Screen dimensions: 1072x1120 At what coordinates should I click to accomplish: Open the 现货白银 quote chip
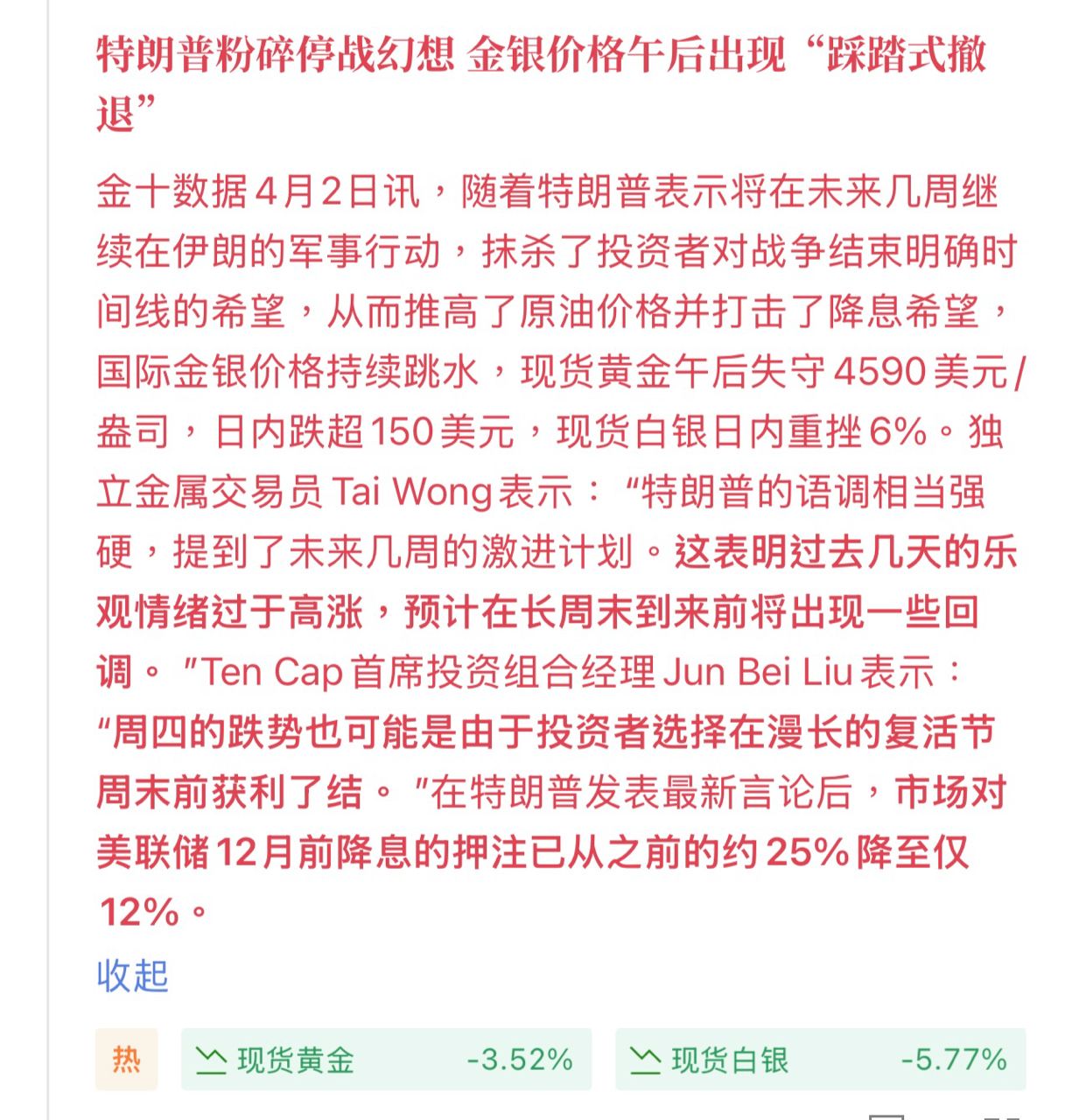pos(820,1060)
